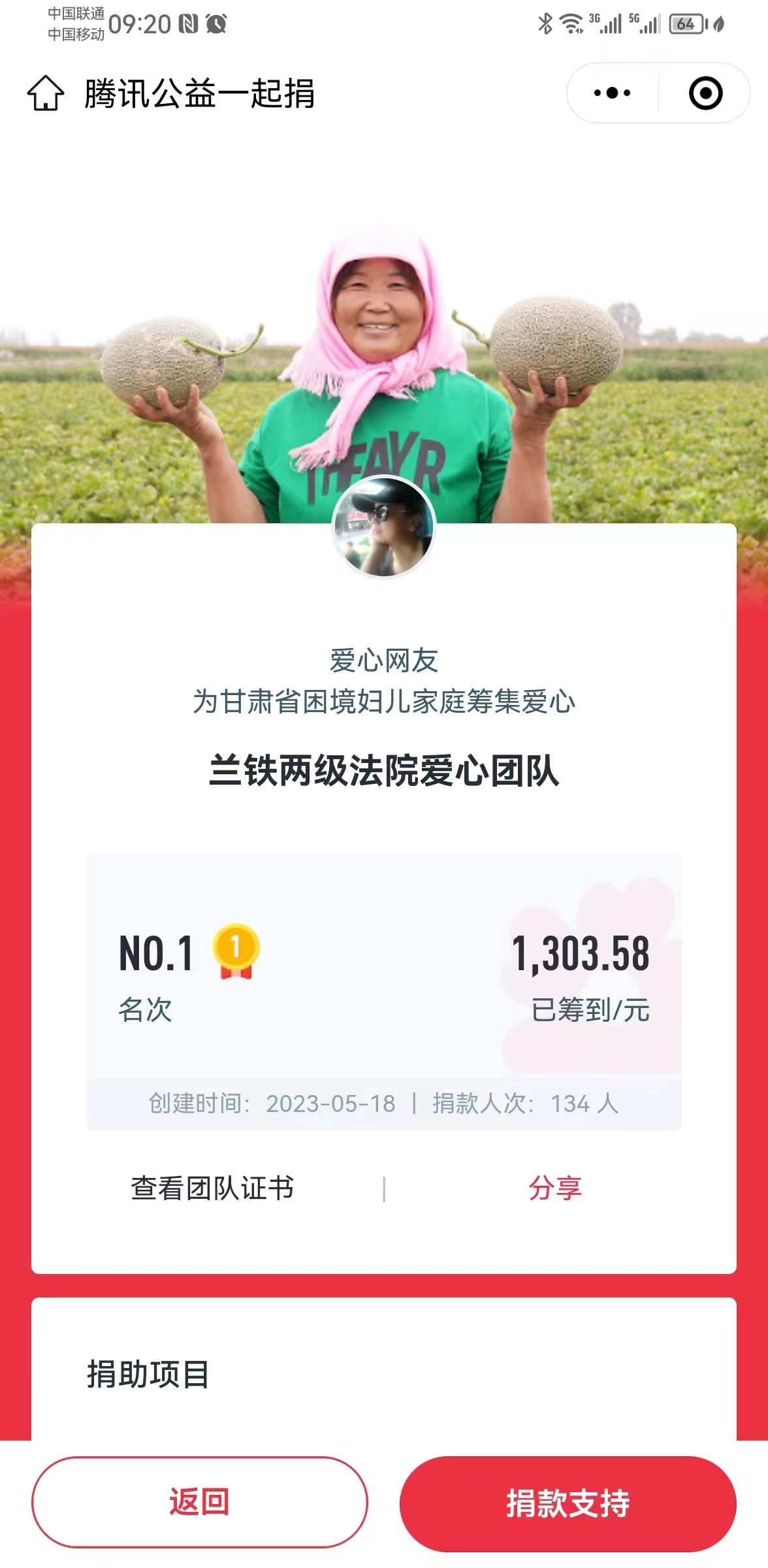Go to the mini program home icon

click(x=46, y=93)
